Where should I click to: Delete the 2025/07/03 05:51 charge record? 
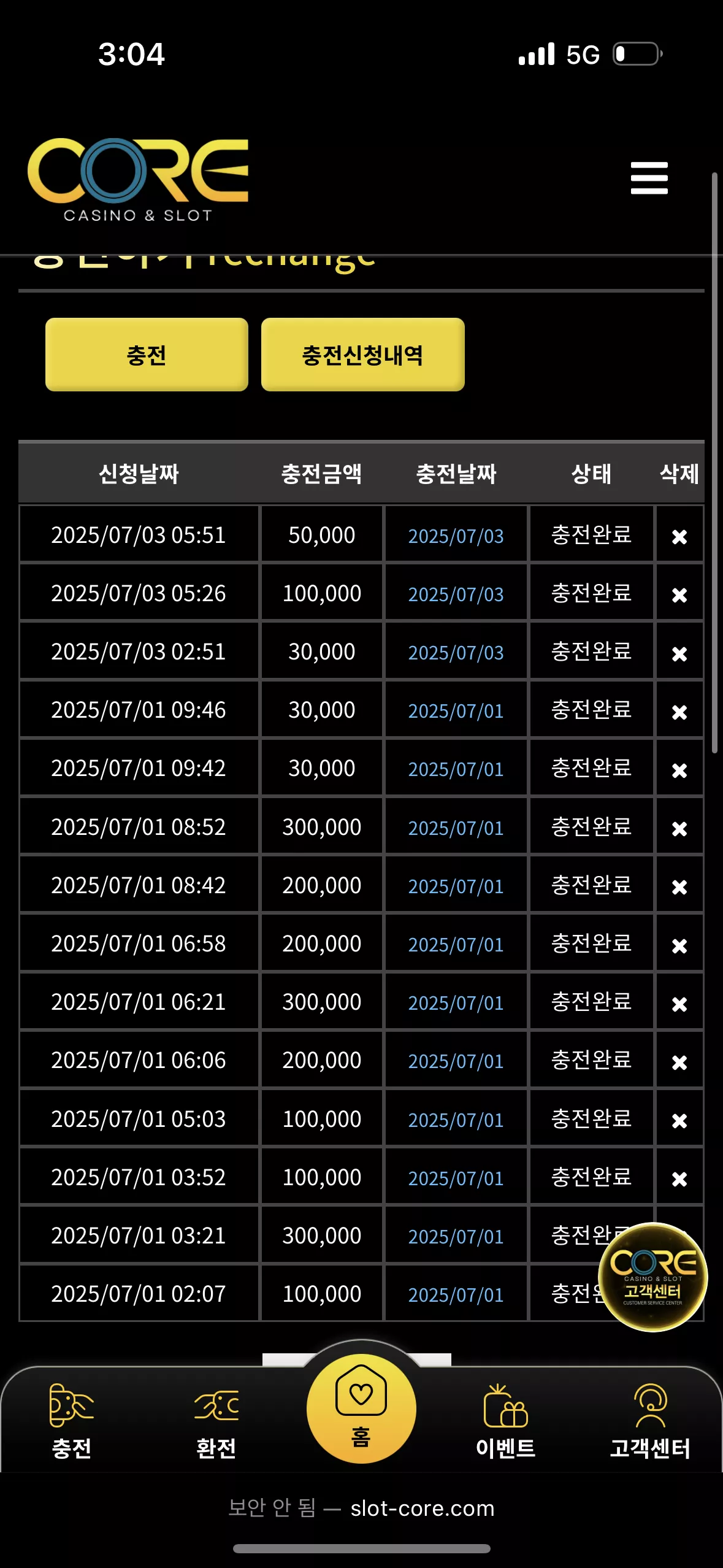point(679,536)
